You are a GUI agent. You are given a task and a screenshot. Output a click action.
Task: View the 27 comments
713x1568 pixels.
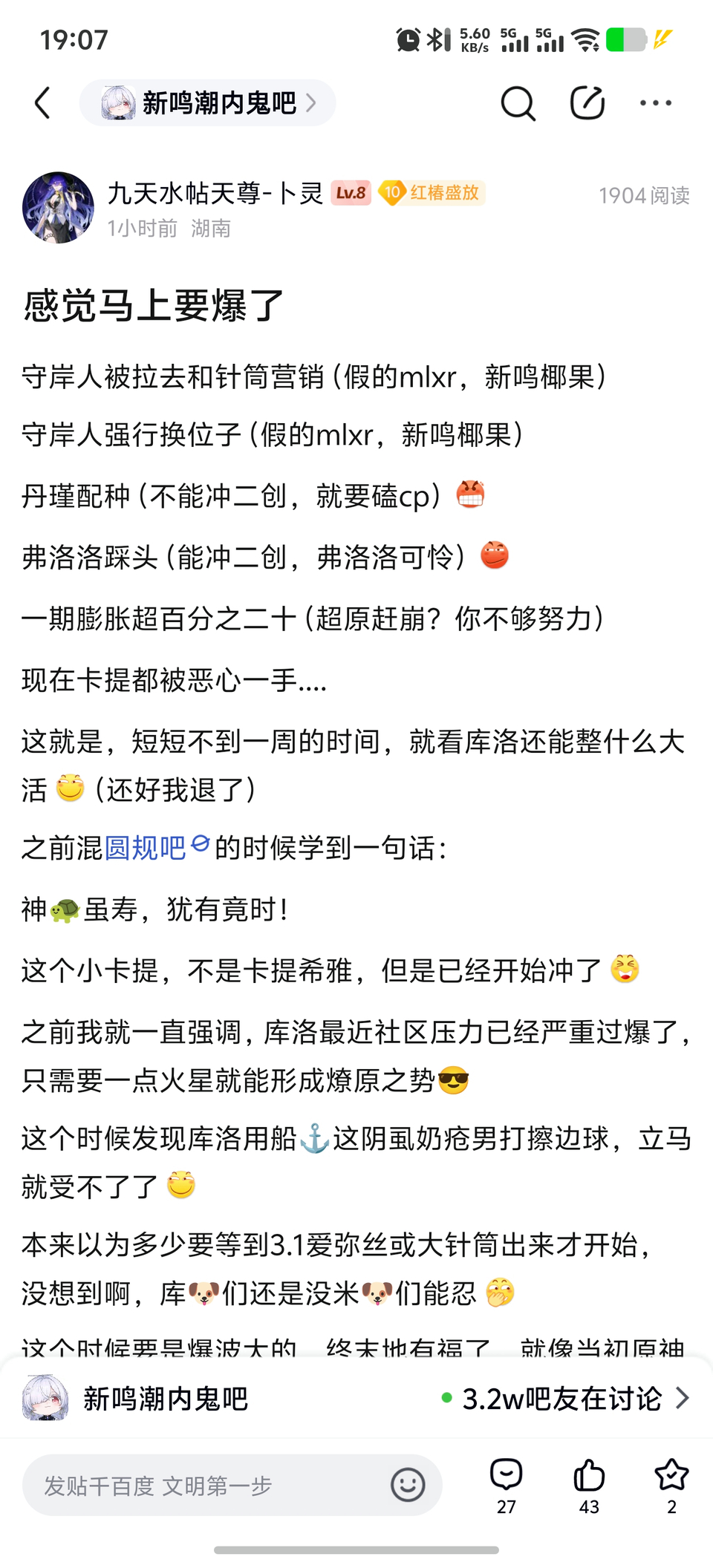(507, 1484)
